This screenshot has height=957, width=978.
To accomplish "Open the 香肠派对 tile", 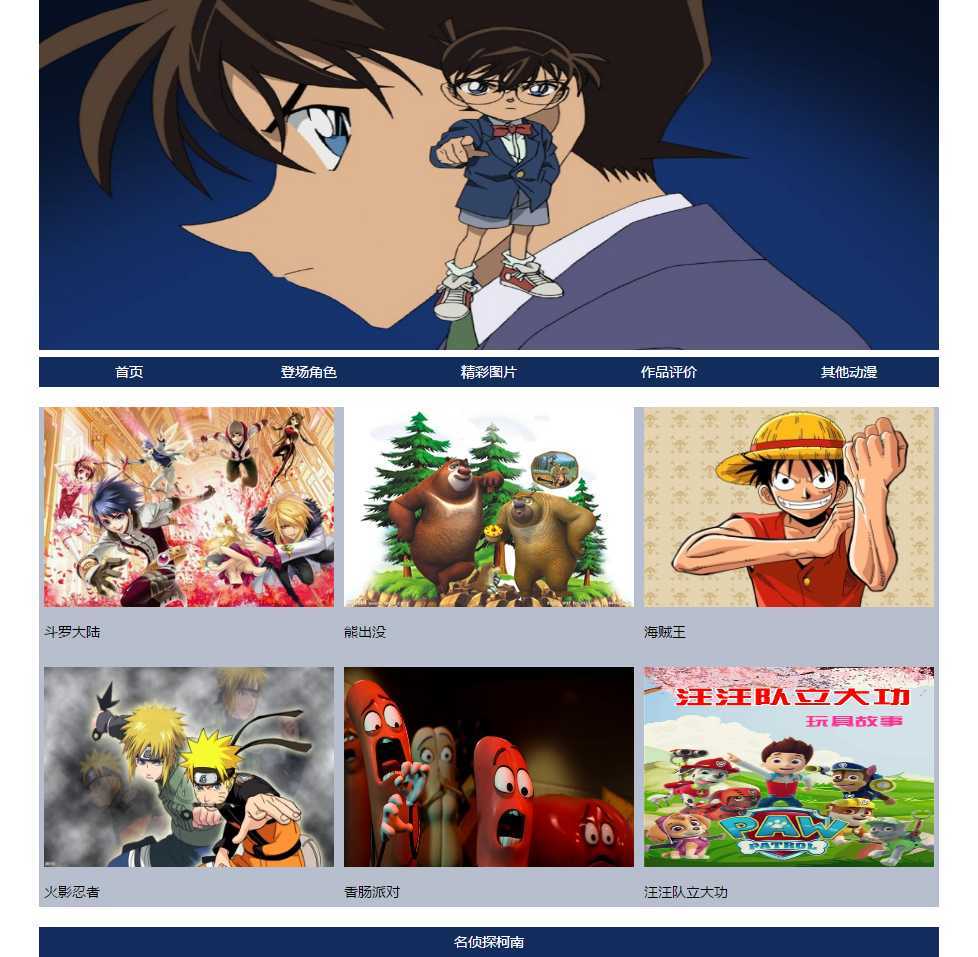I will click(x=489, y=767).
